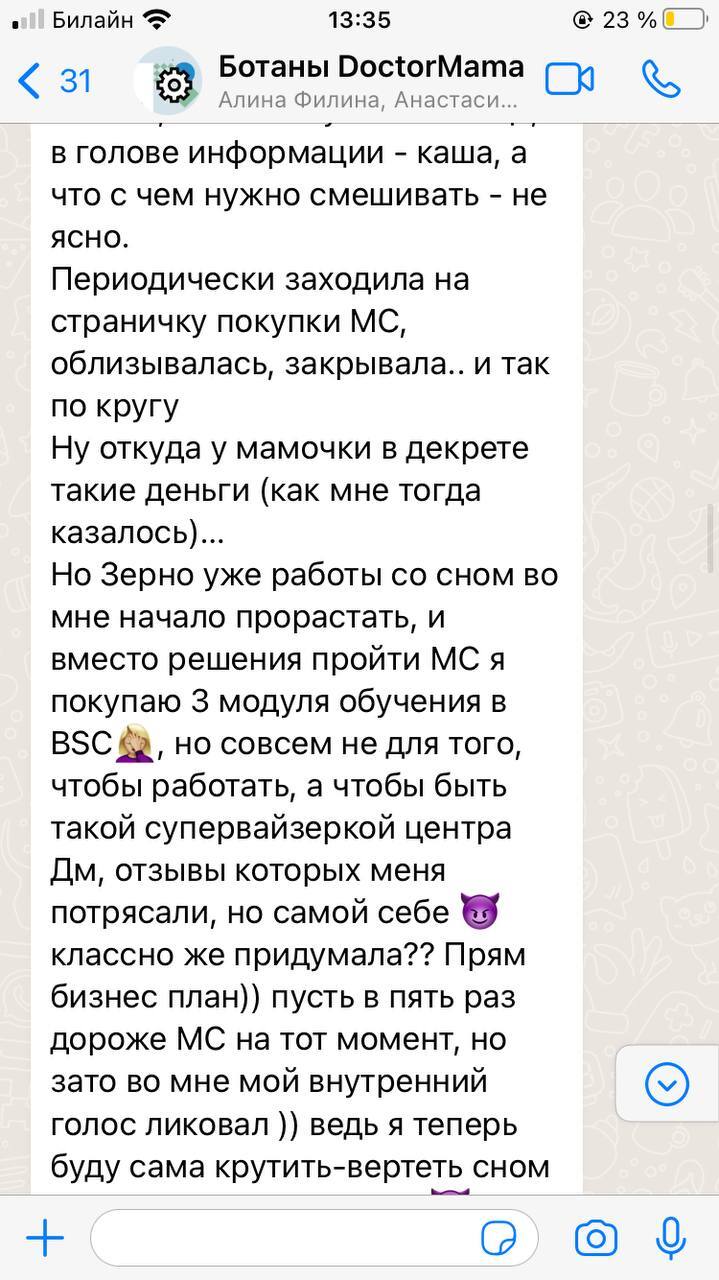Start a group video call

[x=569, y=80]
